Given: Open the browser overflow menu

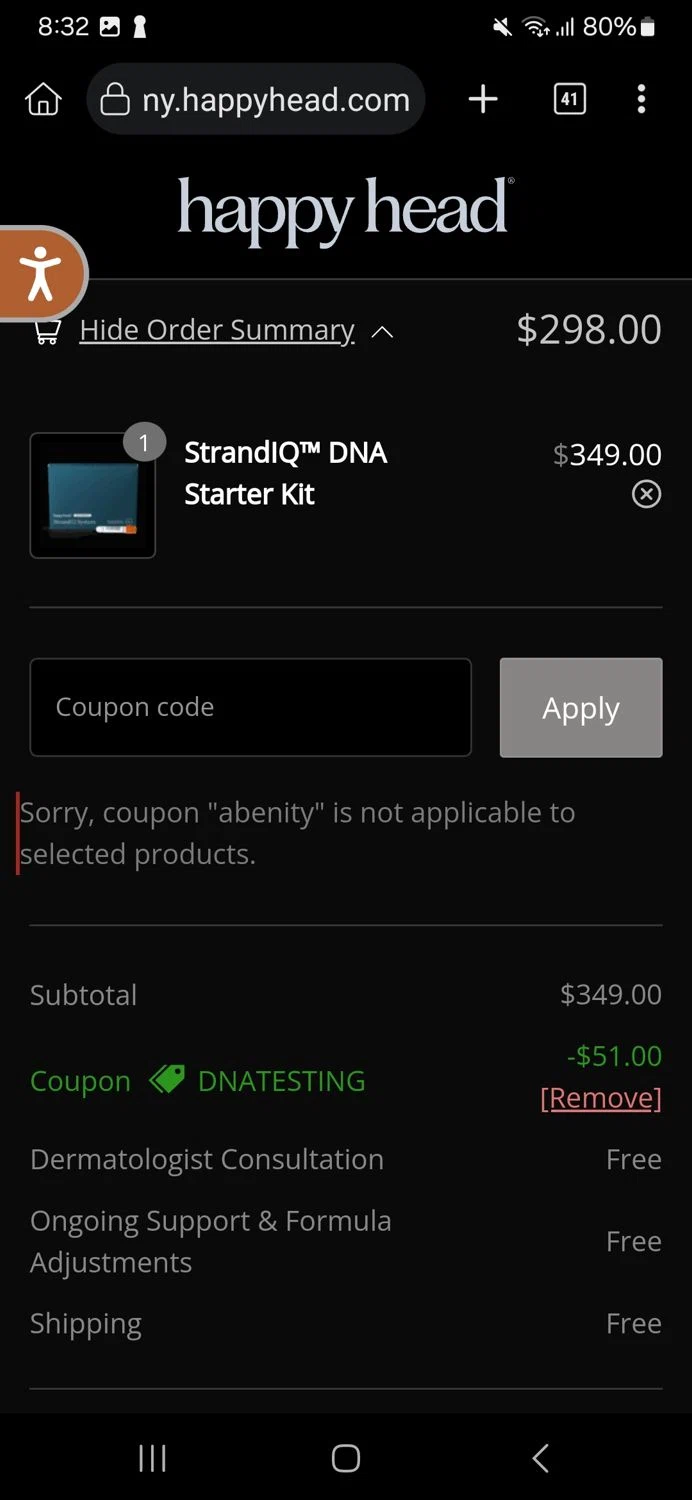Looking at the screenshot, I should click(x=641, y=99).
